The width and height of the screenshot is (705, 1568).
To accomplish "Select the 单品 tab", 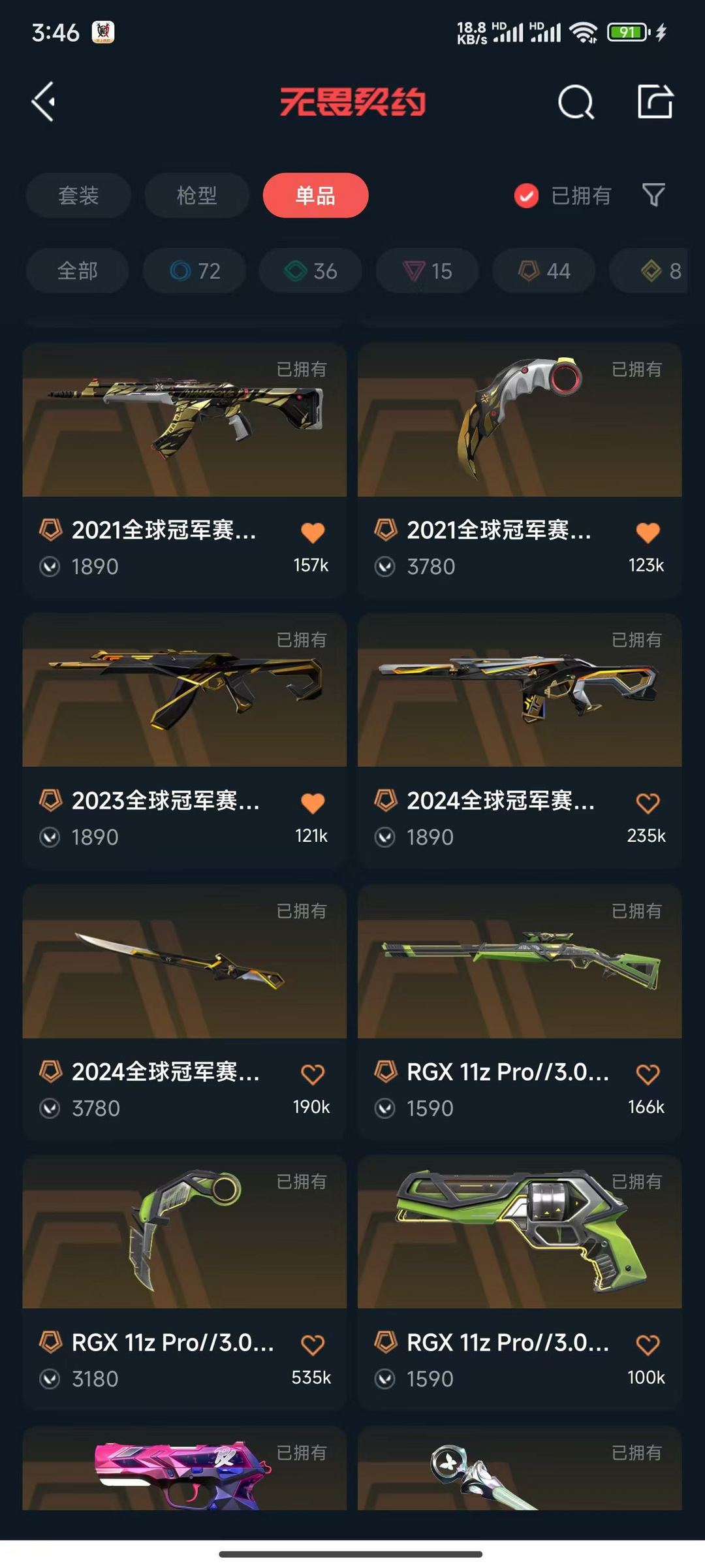I will 315,195.
